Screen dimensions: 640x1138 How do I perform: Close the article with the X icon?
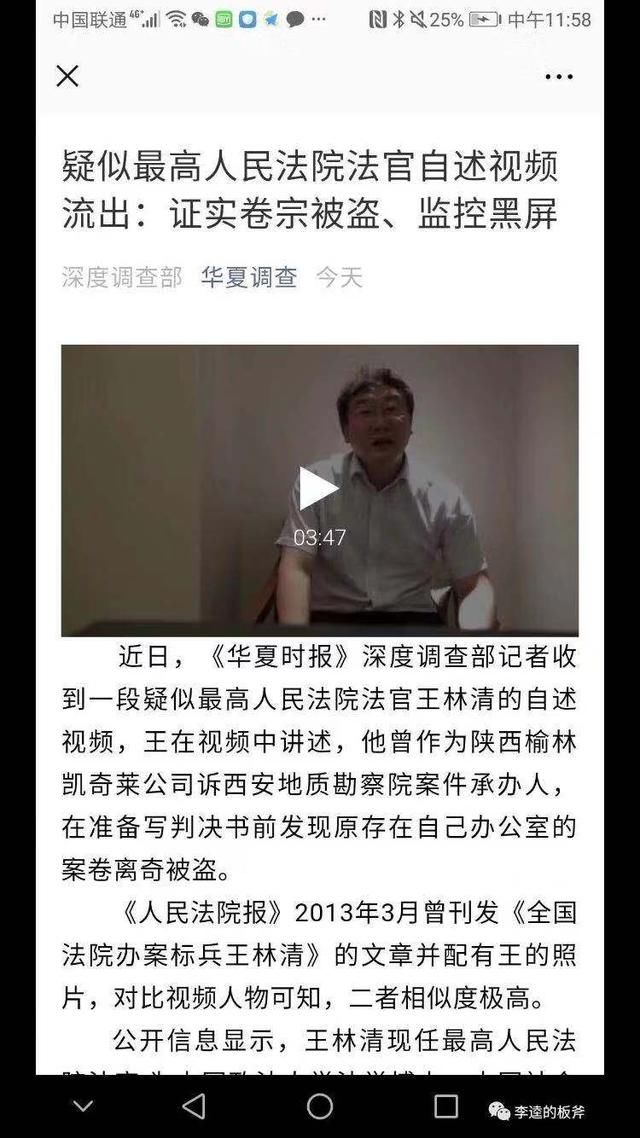[67, 76]
